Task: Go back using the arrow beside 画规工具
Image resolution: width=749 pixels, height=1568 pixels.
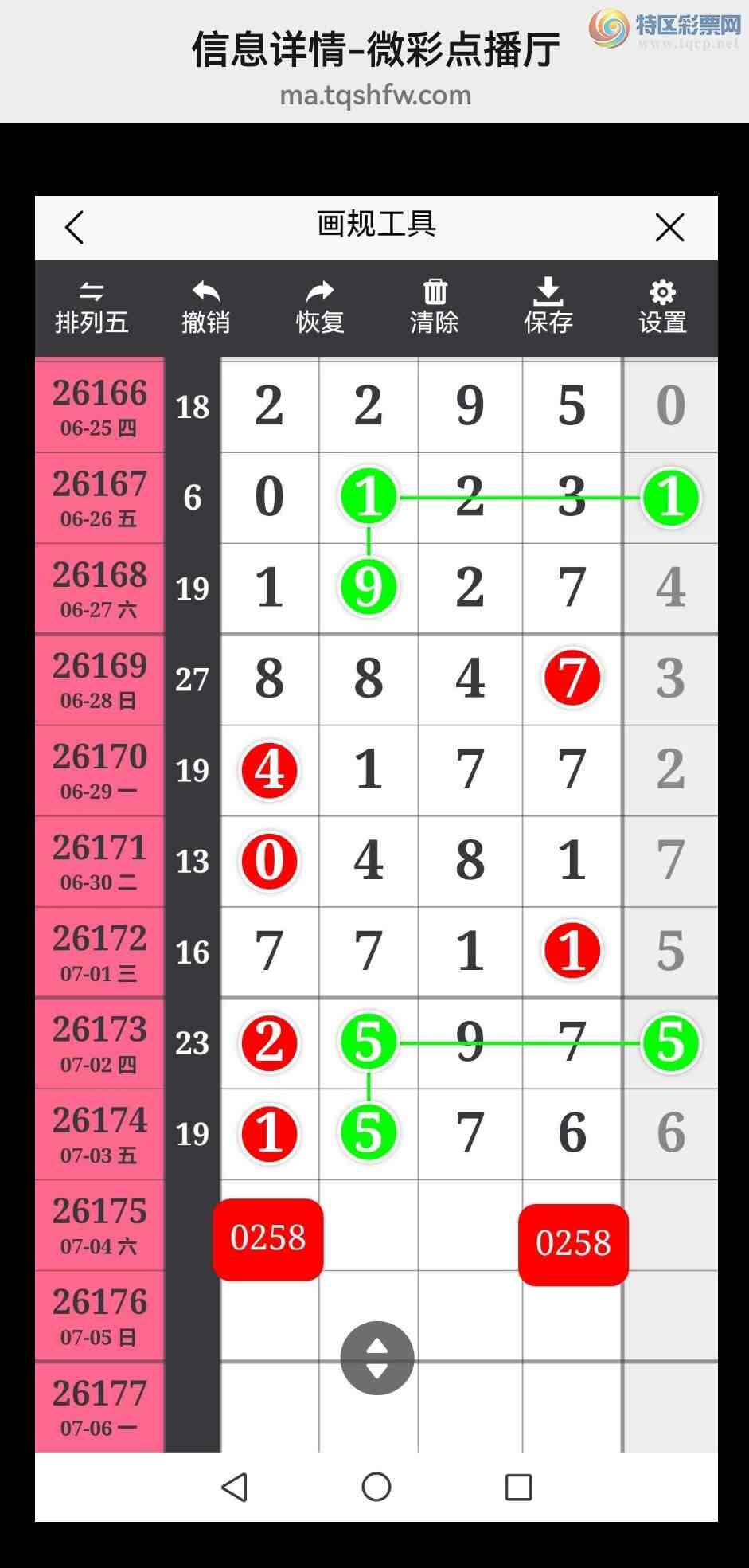Action: 75,228
